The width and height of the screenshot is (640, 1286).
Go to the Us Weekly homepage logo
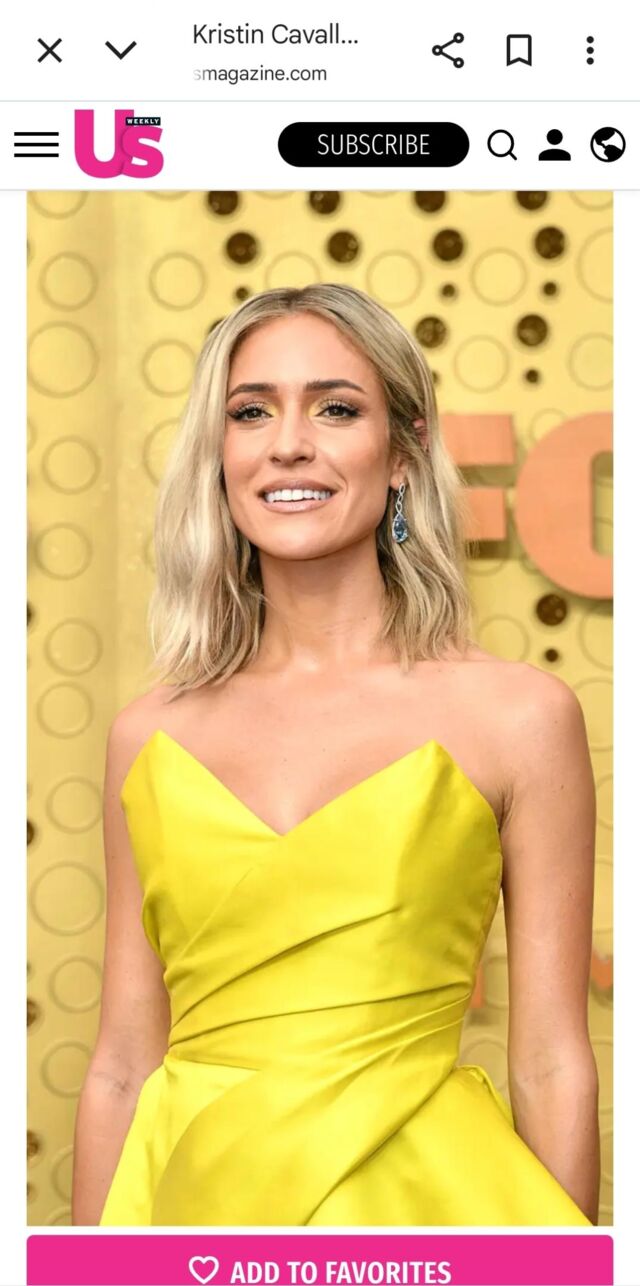click(x=119, y=144)
